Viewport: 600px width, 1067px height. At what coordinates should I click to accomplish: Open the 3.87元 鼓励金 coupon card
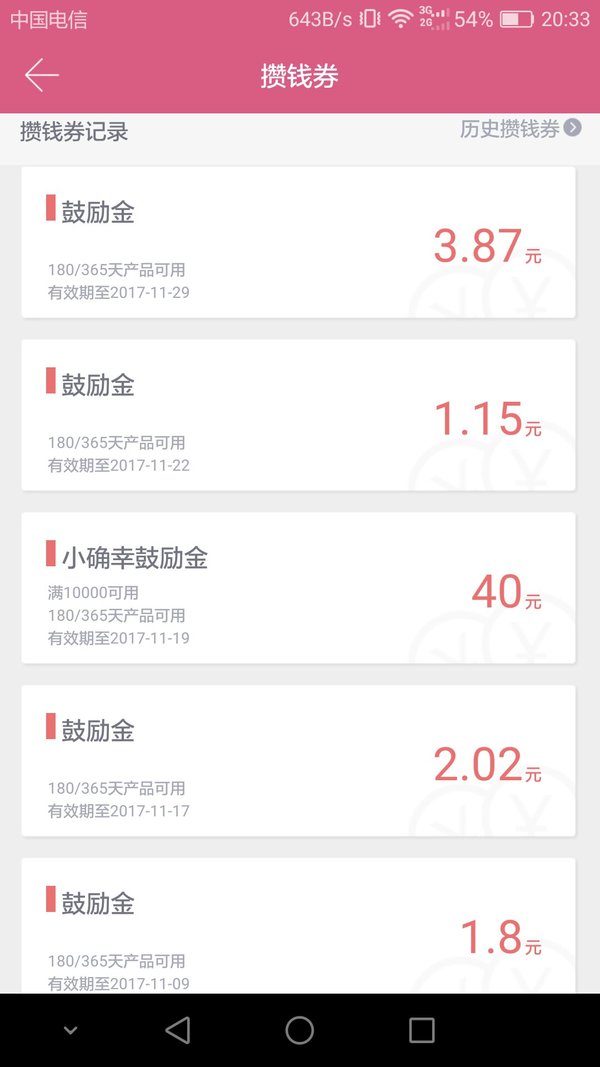(x=299, y=242)
